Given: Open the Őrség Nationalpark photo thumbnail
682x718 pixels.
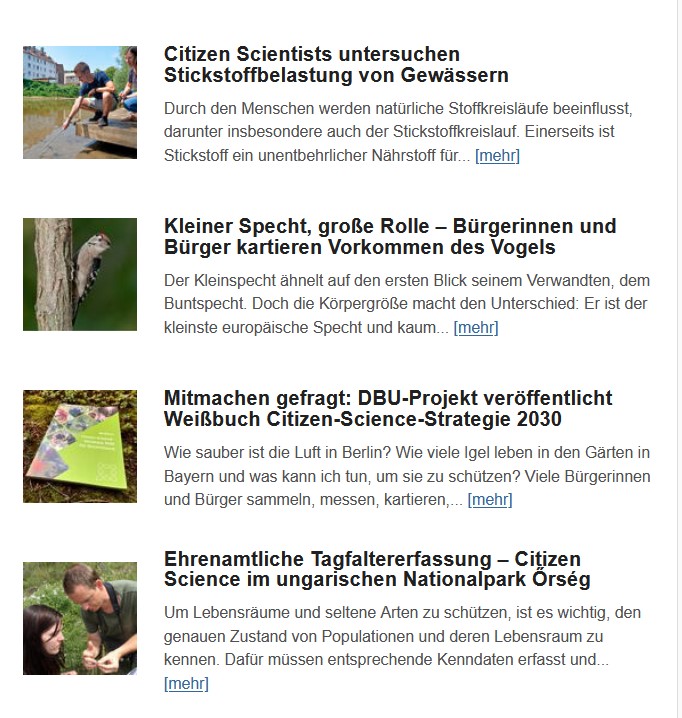Looking at the screenshot, I should pyautogui.click(x=80, y=618).
